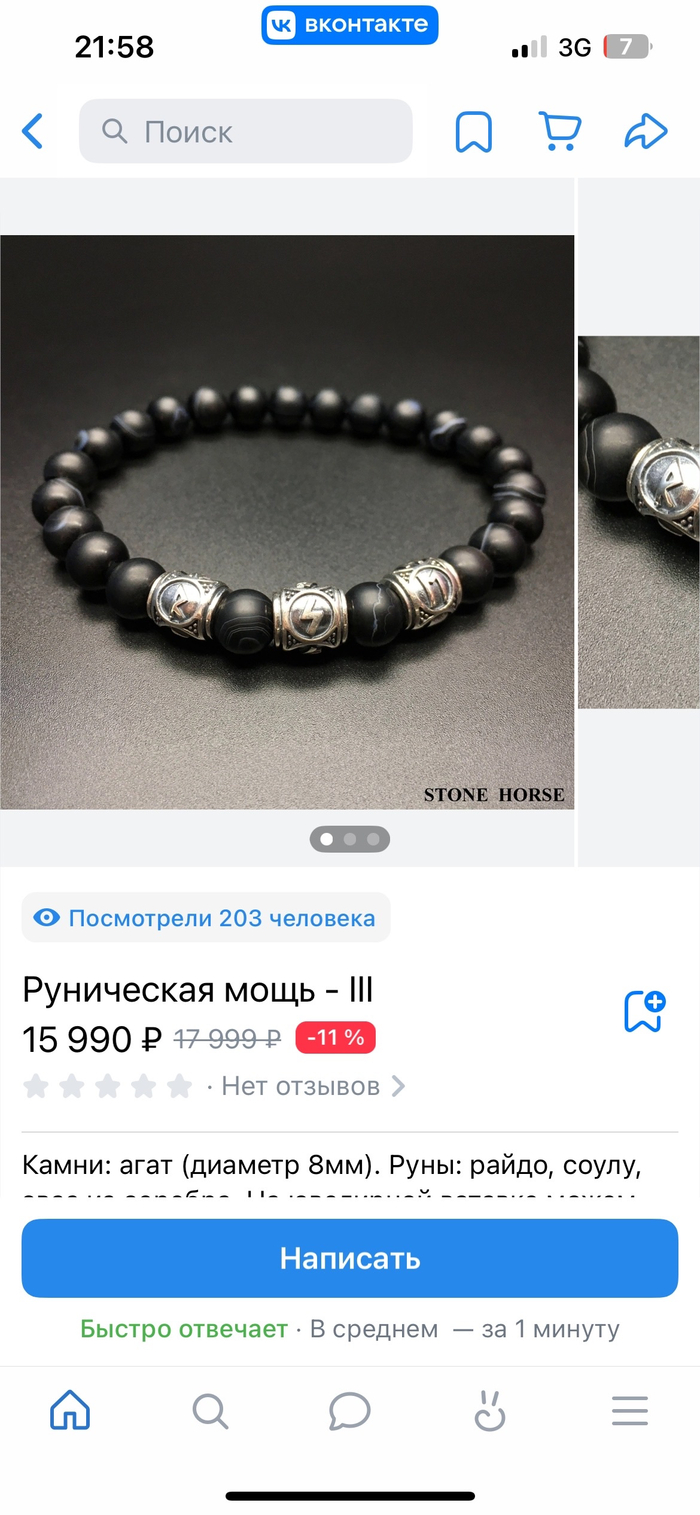Go back using the back arrow
The width and height of the screenshot is (700, 1515).
pyautogui.click(x=33, y=131)
